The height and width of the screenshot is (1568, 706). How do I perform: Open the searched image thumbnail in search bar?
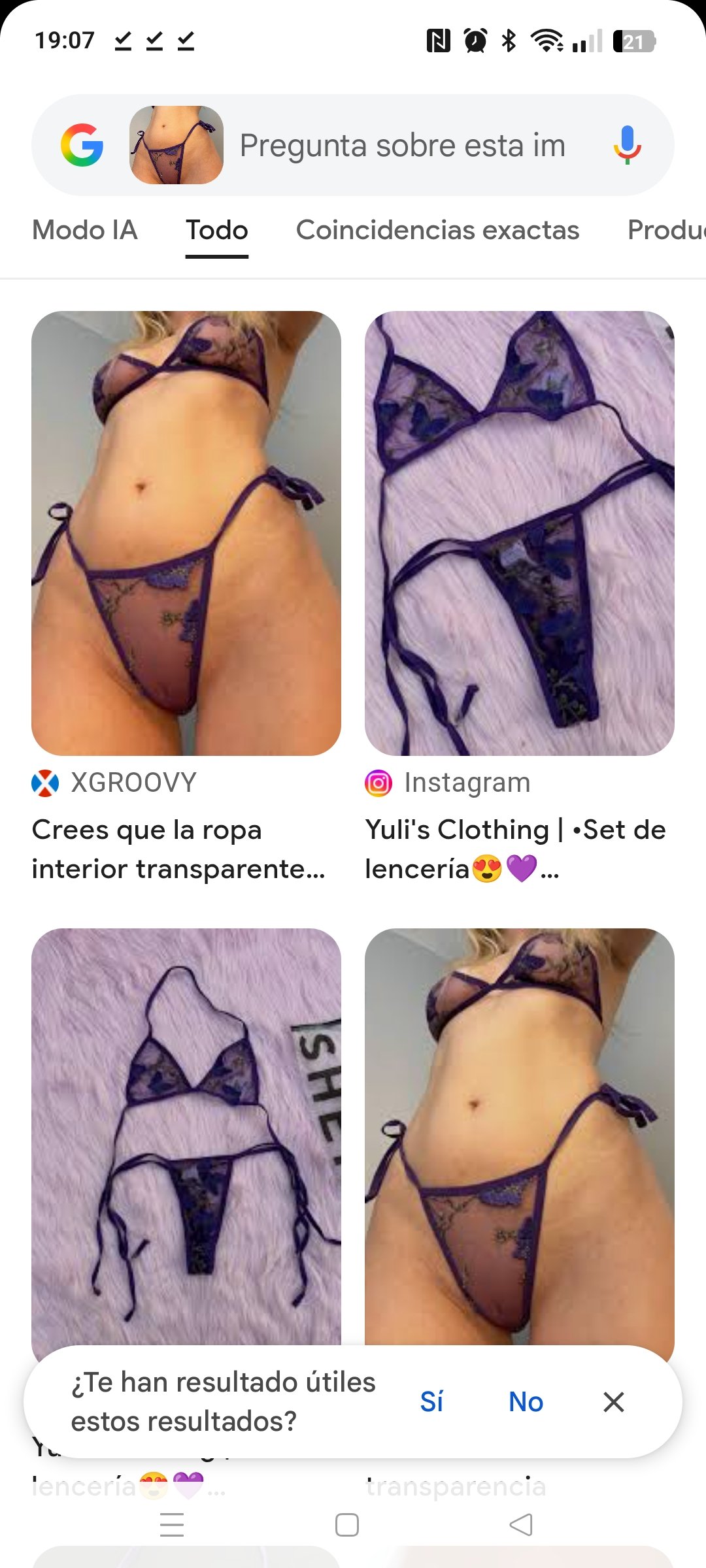tap(176, 145)
